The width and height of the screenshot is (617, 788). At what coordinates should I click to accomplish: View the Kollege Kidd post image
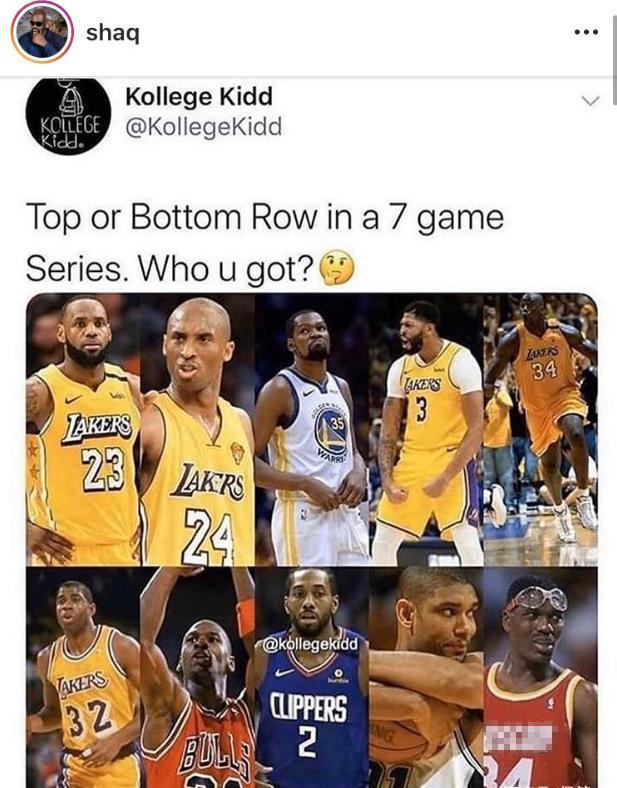(311, 540)
